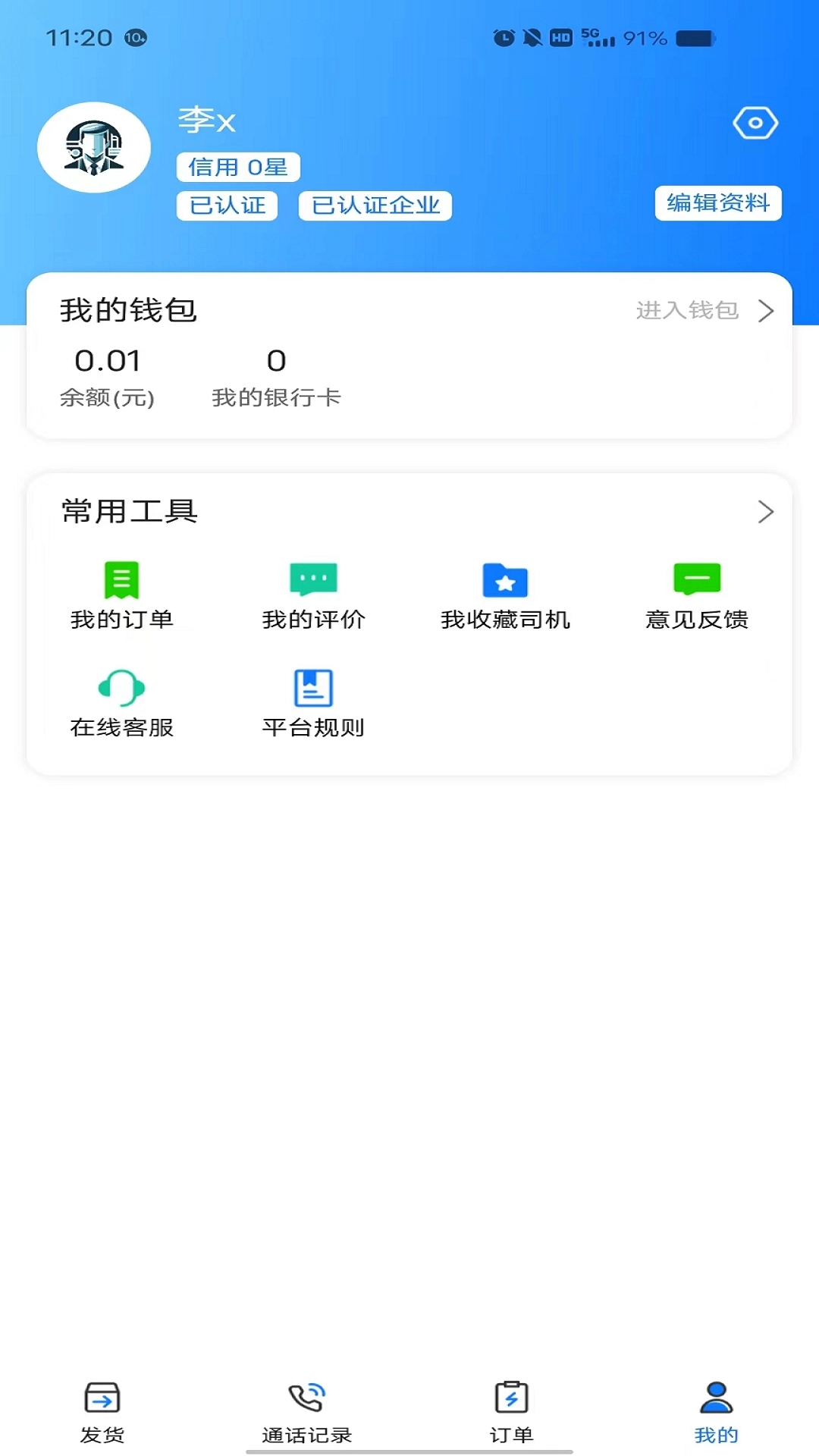Tap the settings icon at top right
The image size is (819, 1456).
click(755, 121)
